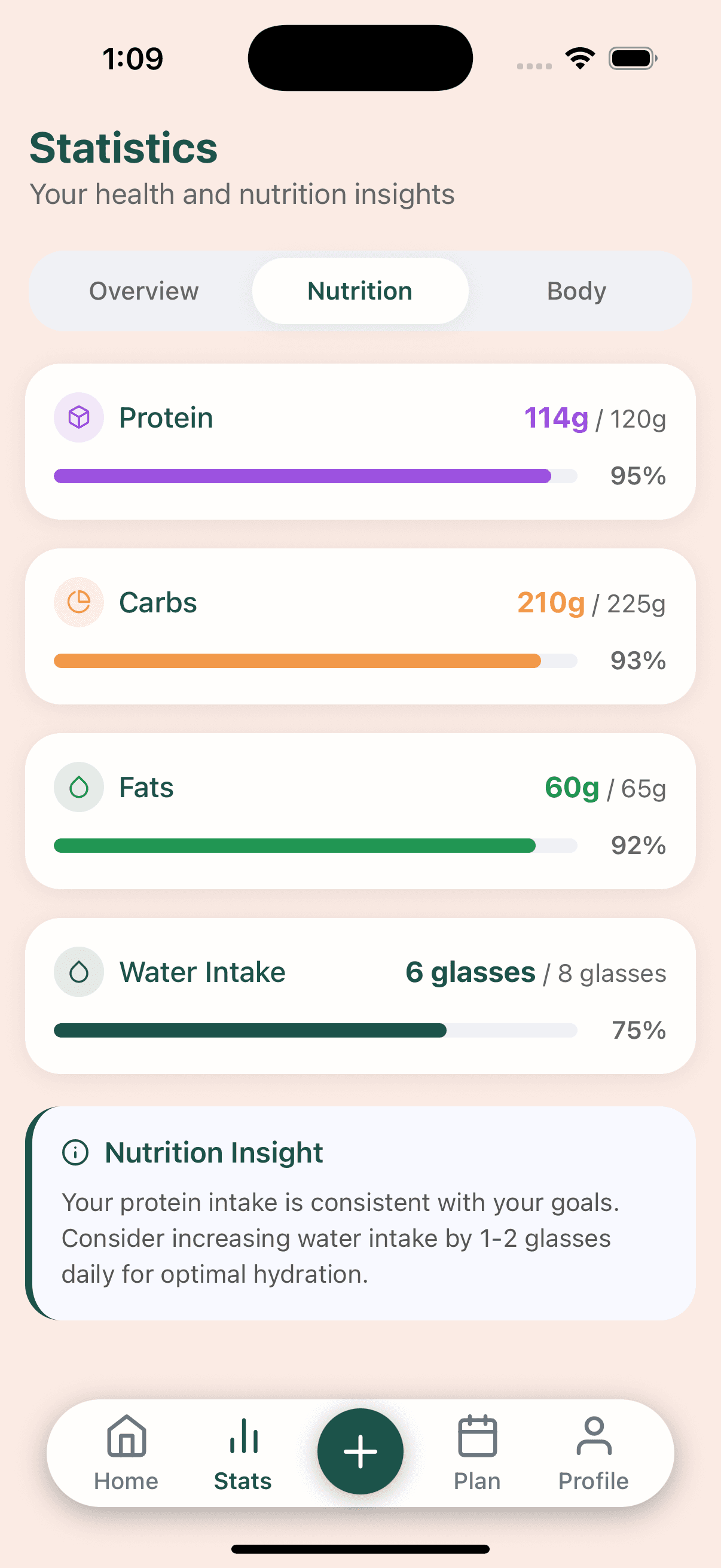The height and width of the screenshot is (1568, 721).
Task: Tap the 6 glasses water value
Action: (x=471, y=972)
